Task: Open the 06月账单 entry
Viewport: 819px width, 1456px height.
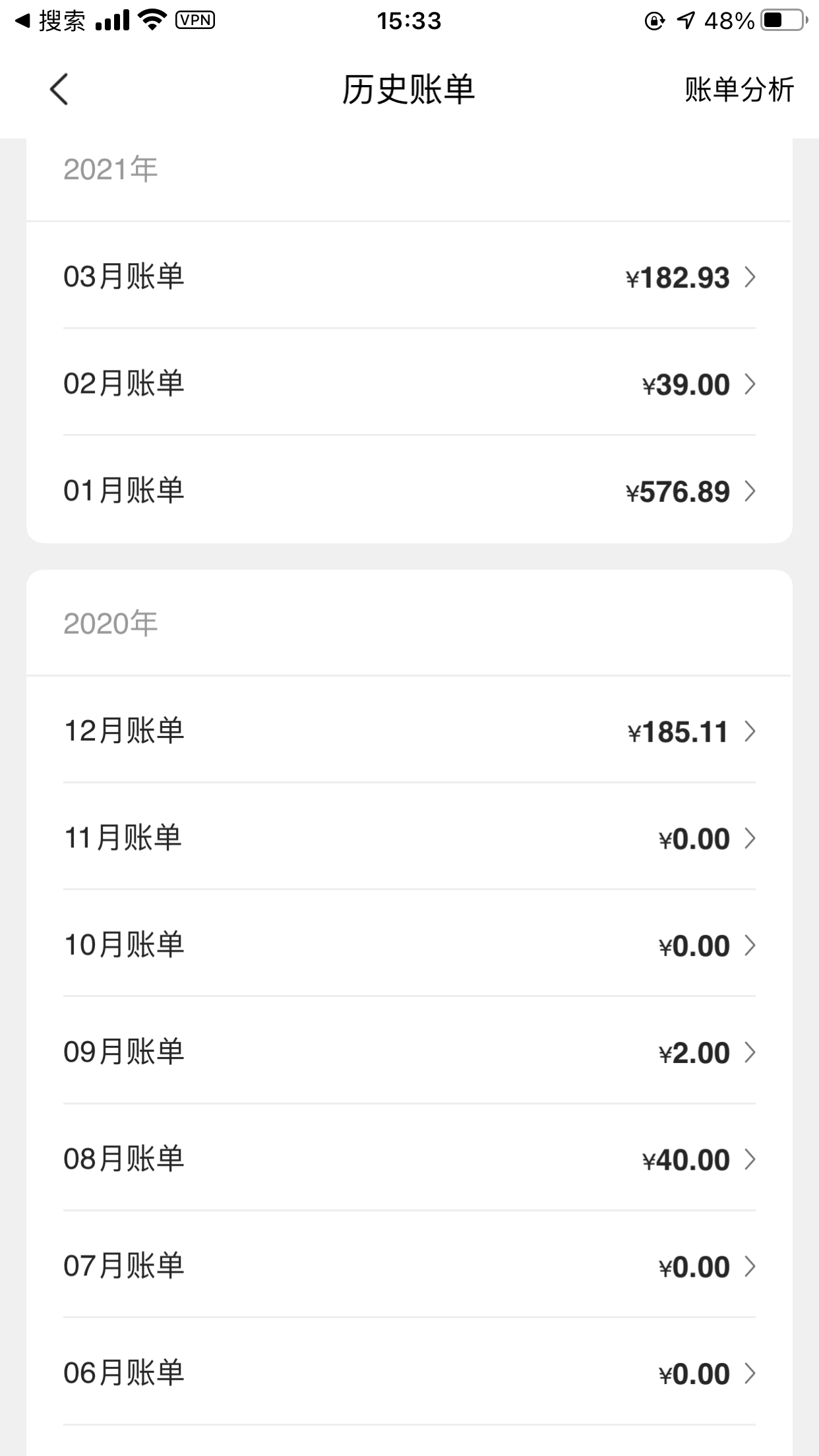Action: pyautogui.click(x=409, y=1373)
